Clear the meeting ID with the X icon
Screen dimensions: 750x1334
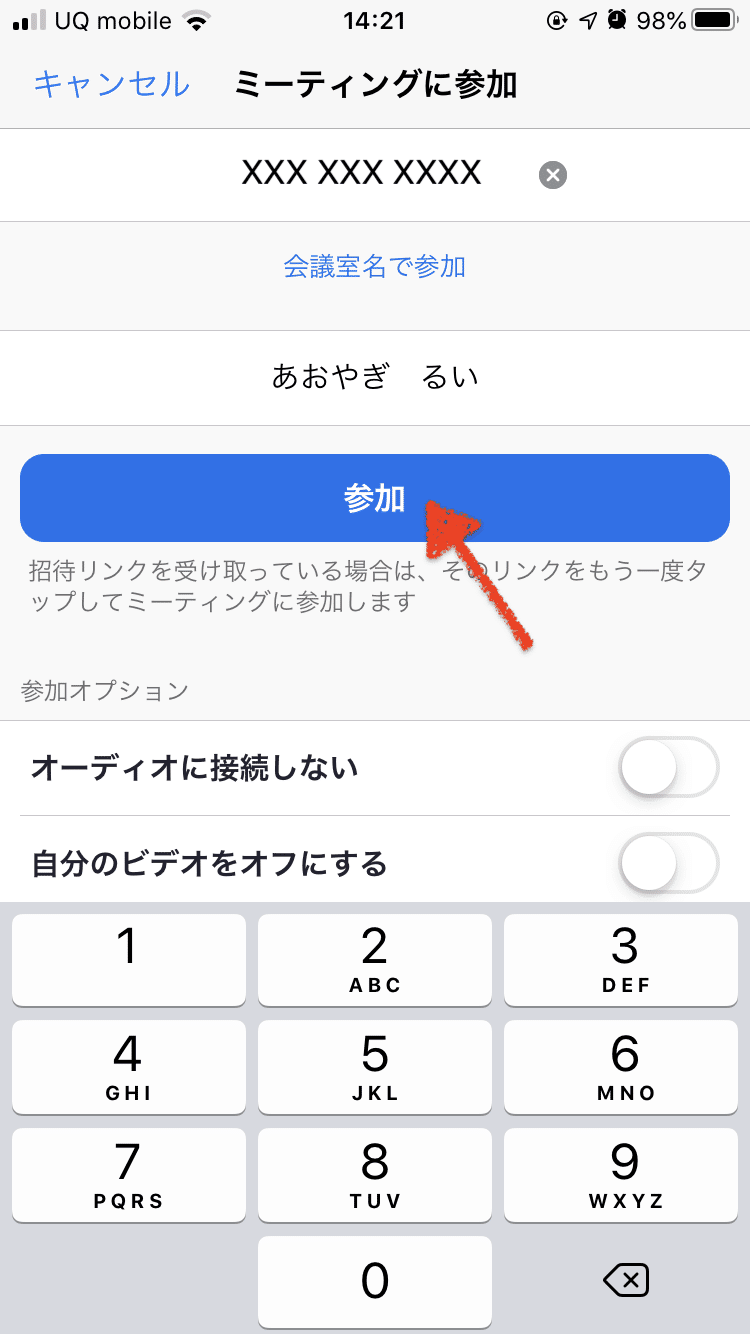[x=551, y=174]
